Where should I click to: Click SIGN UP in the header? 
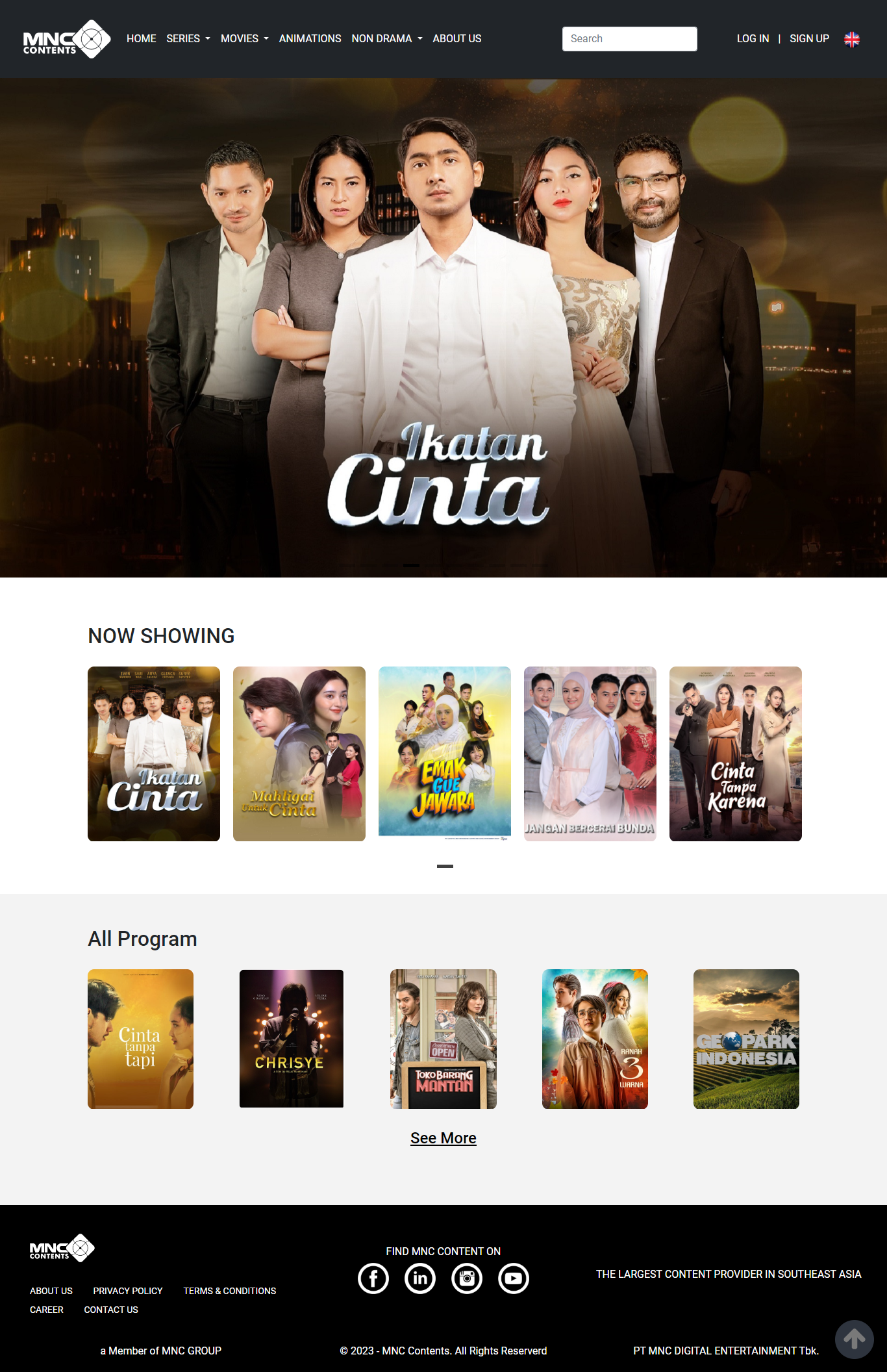click(809, 39)
